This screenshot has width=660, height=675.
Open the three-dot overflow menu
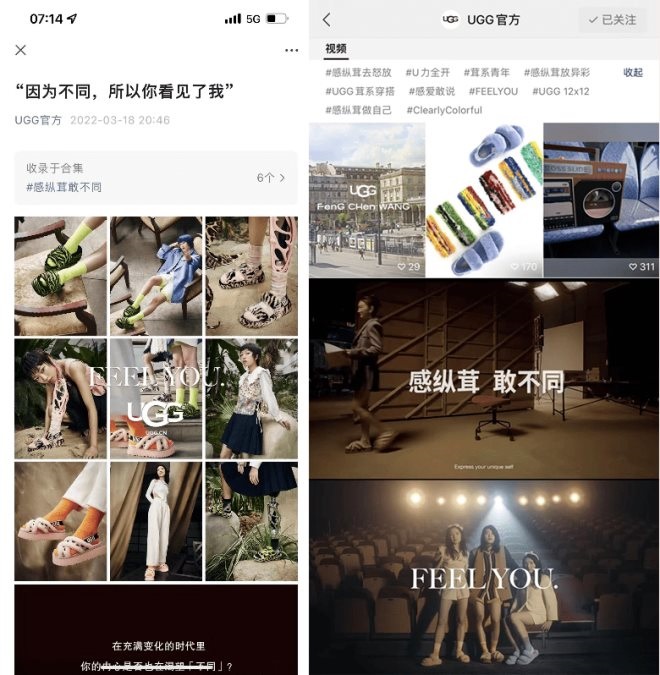[x=291, y=50]
